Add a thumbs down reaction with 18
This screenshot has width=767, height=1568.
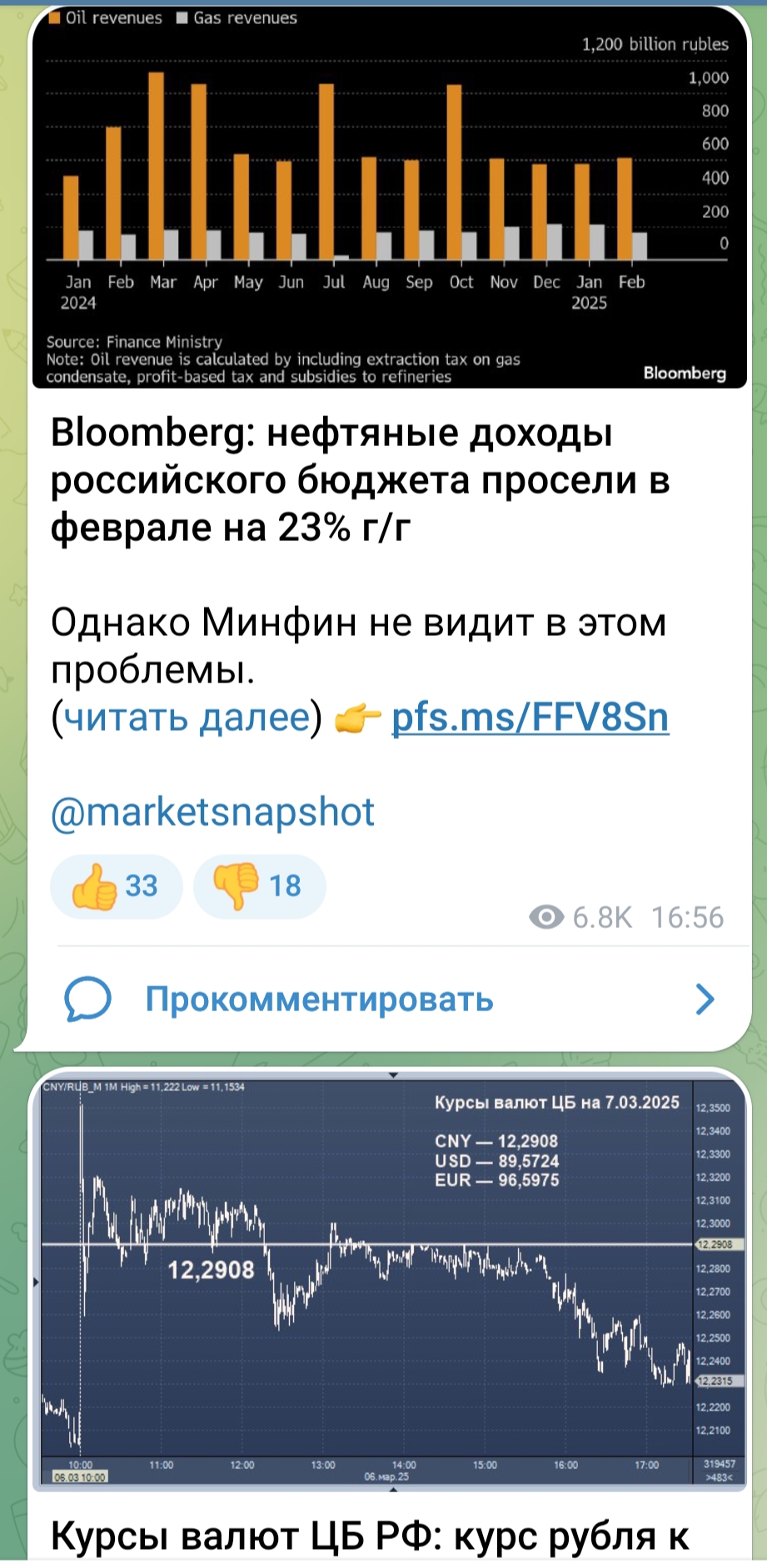pos(258,886)
